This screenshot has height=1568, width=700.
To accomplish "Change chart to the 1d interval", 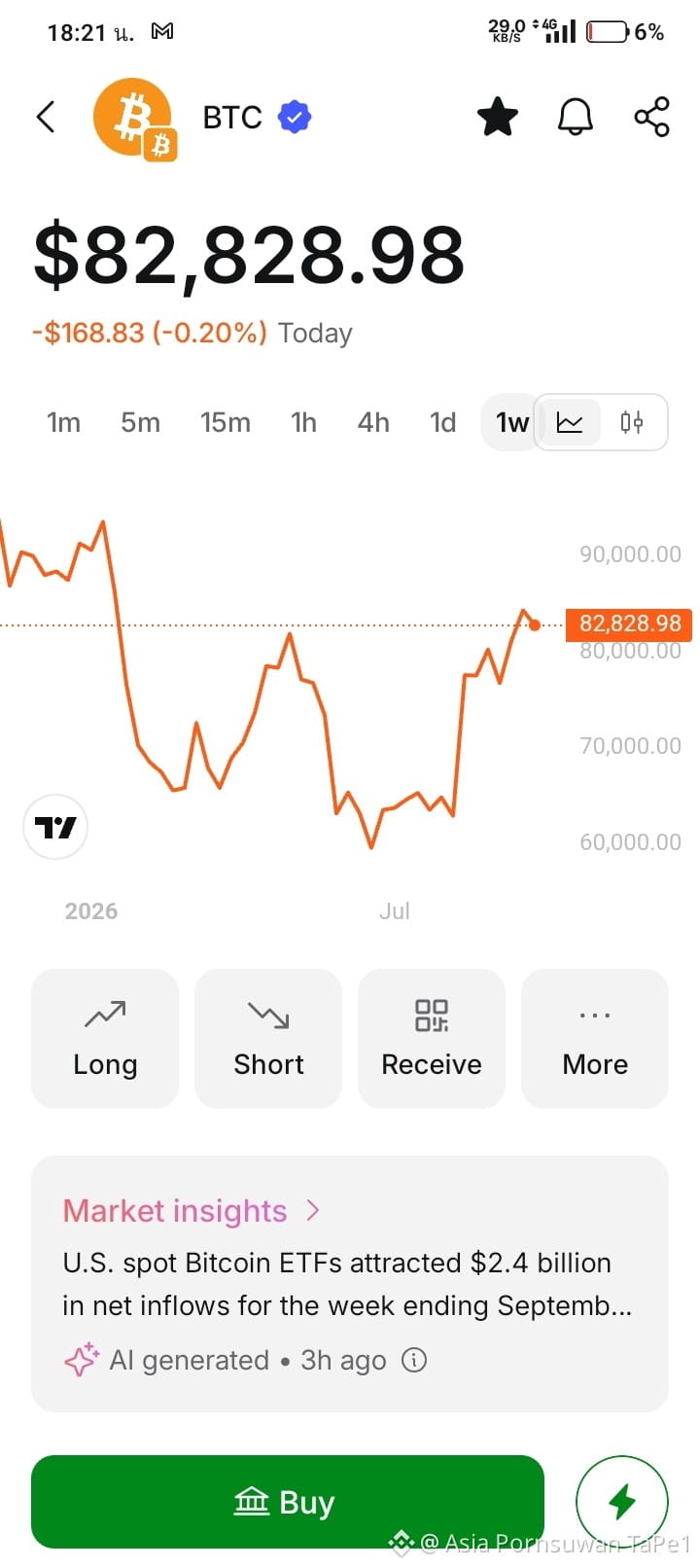I will click(x=442, y=422).
